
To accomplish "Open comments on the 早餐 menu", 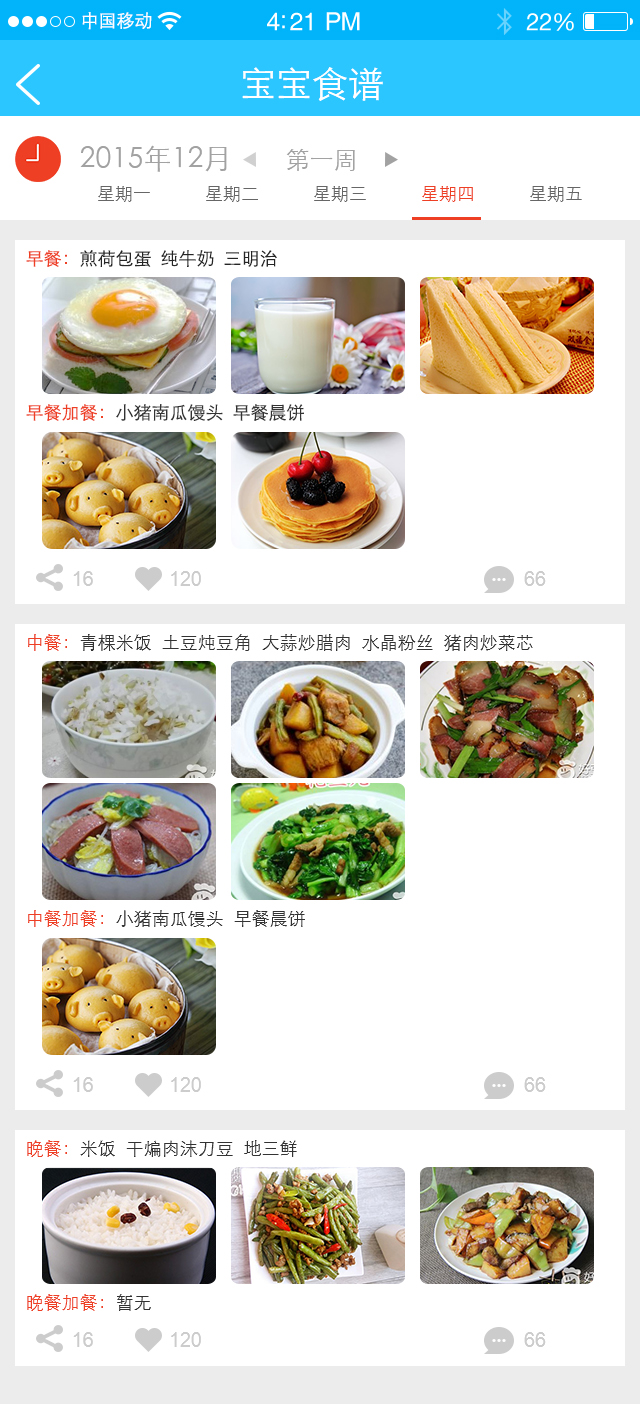I will (x=499, y=579).
